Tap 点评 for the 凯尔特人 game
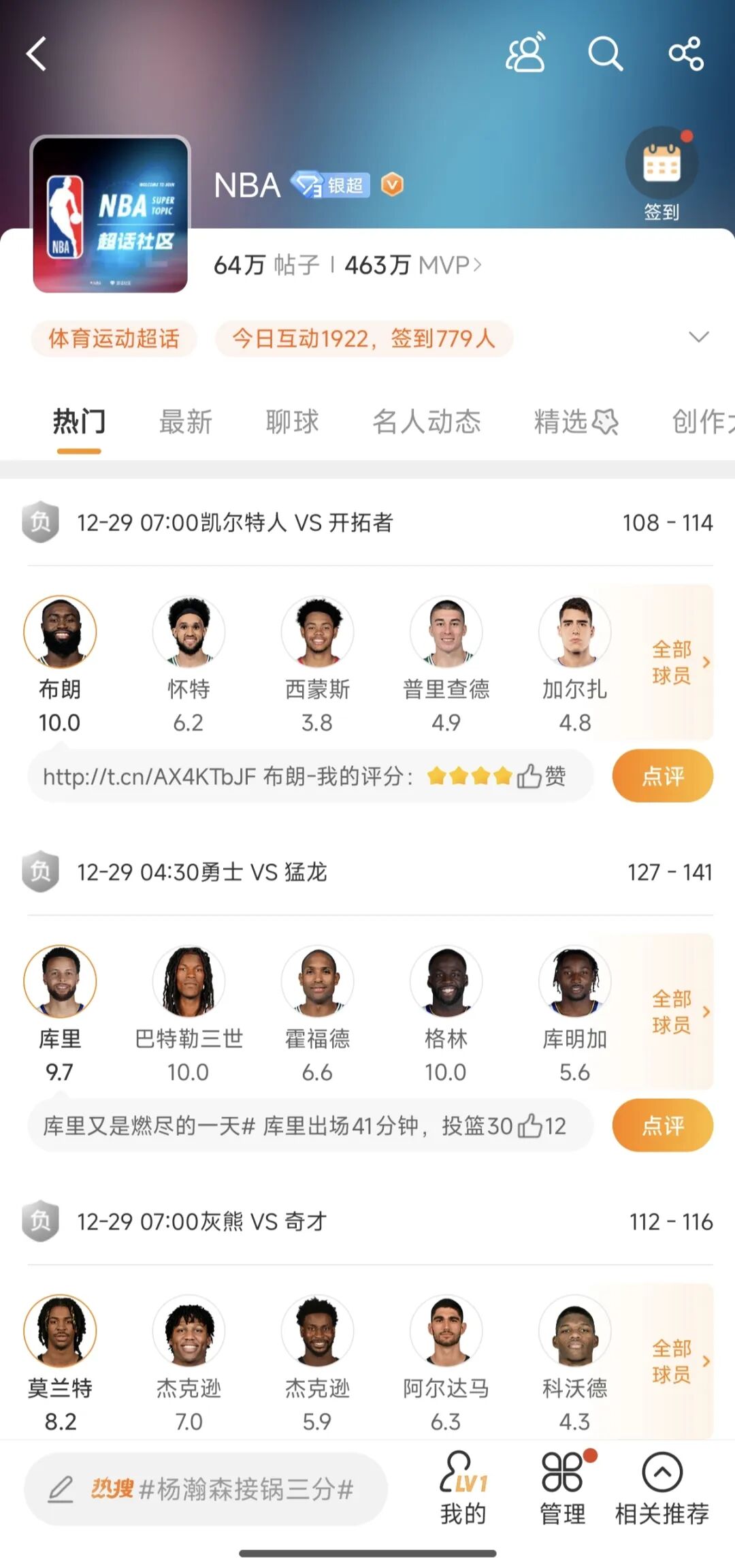Screen dimensions: 735x1568 pyautogui.click(x=662, y=776)
